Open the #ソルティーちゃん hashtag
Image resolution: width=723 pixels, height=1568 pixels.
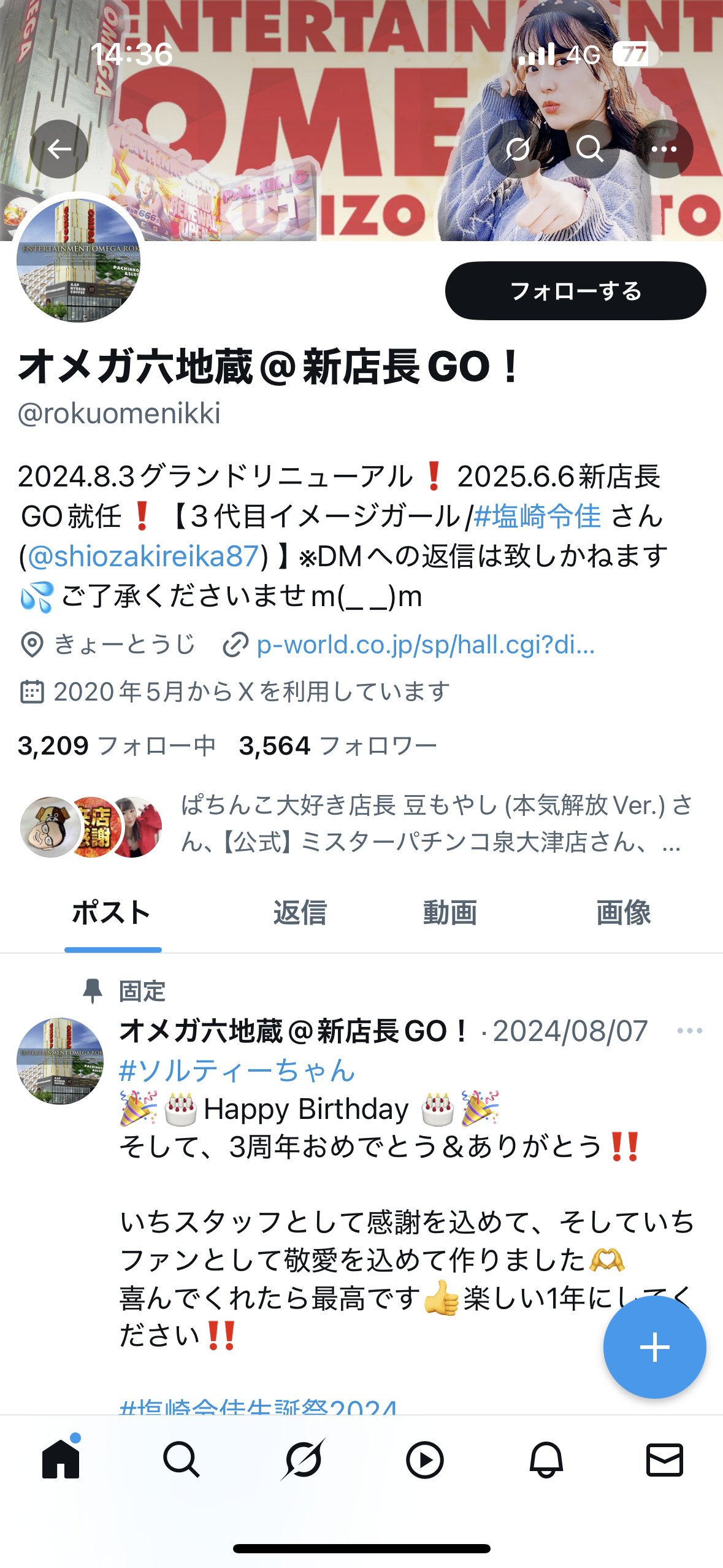pos(237,1070)
